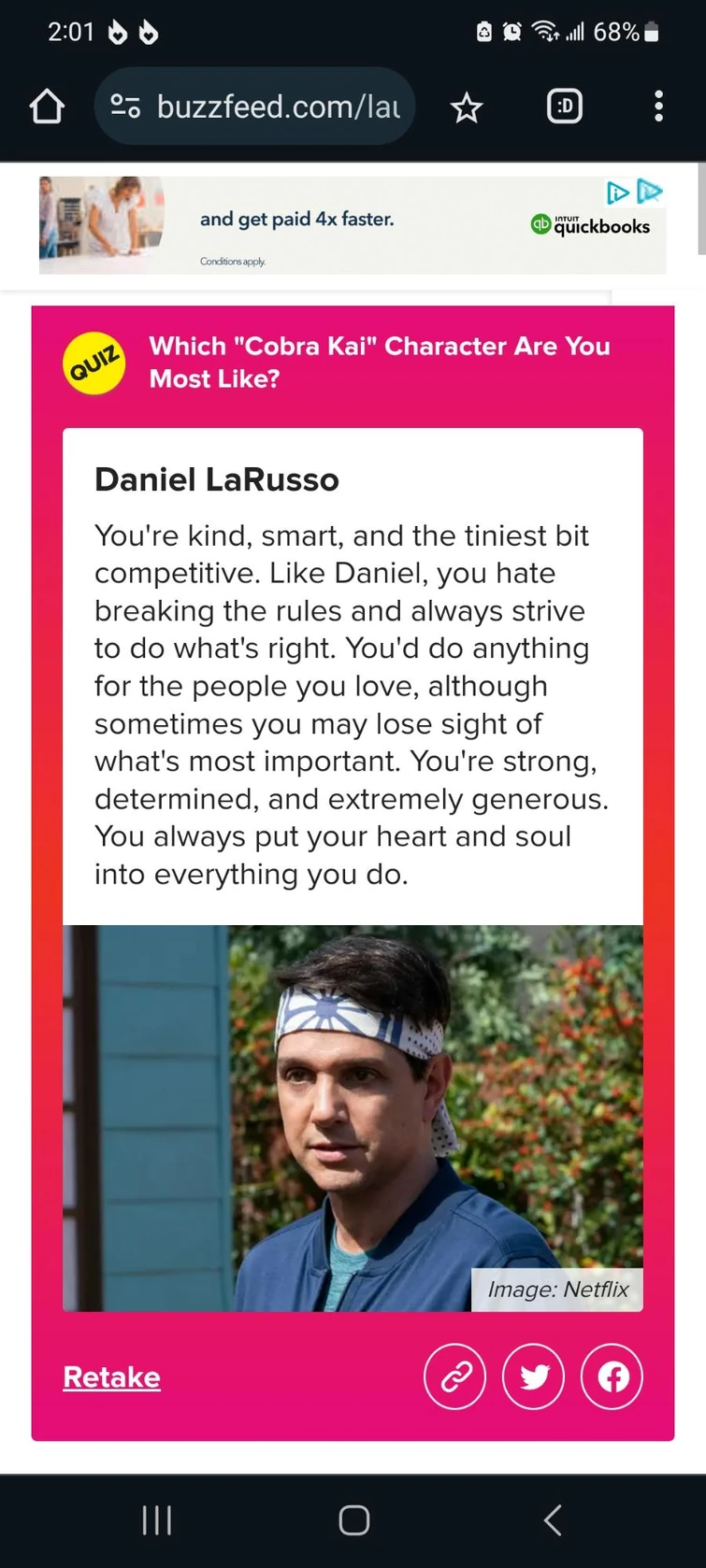Go to the browser home page
Viewport: 706px width, 1568px height.
47,107
